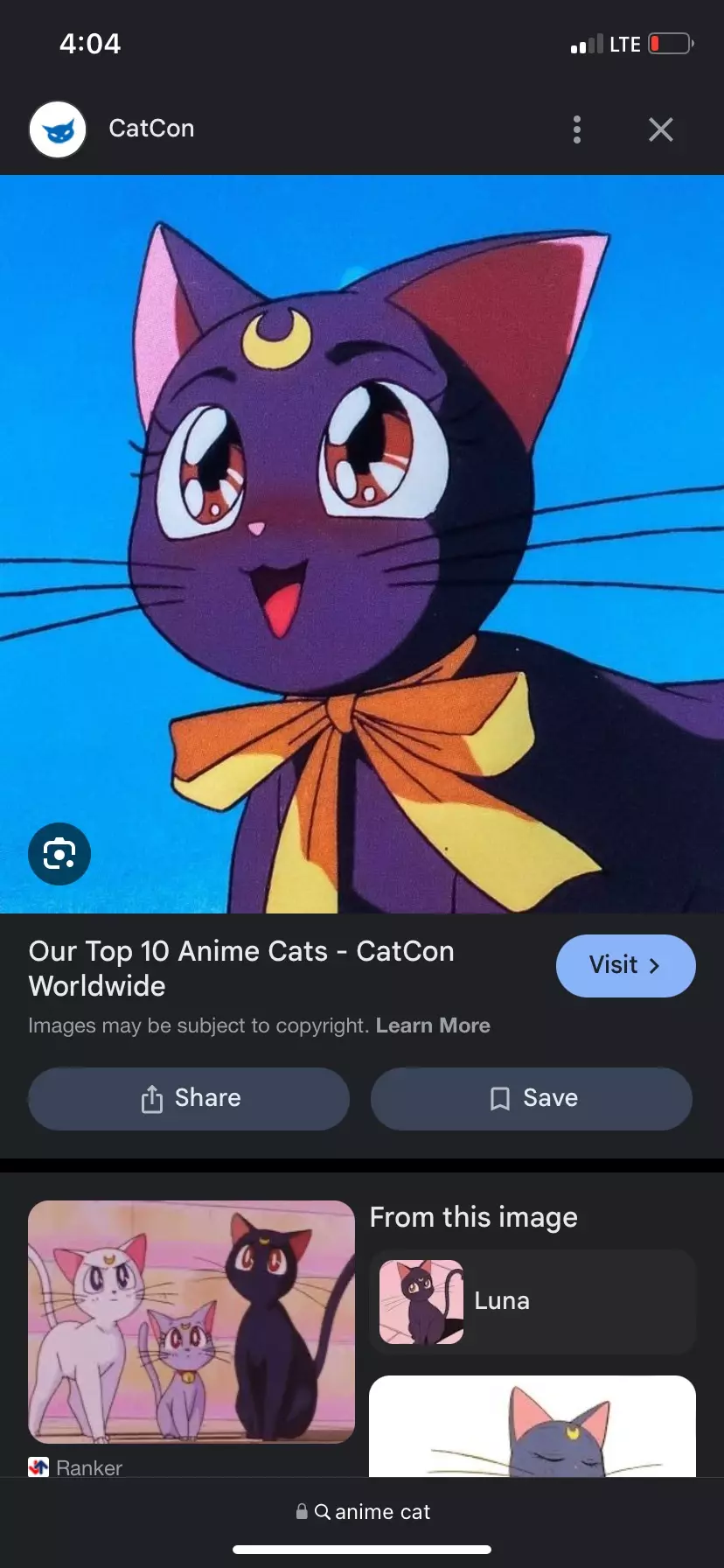Open the full-size Luna cat image

click(x=362, y=544)
